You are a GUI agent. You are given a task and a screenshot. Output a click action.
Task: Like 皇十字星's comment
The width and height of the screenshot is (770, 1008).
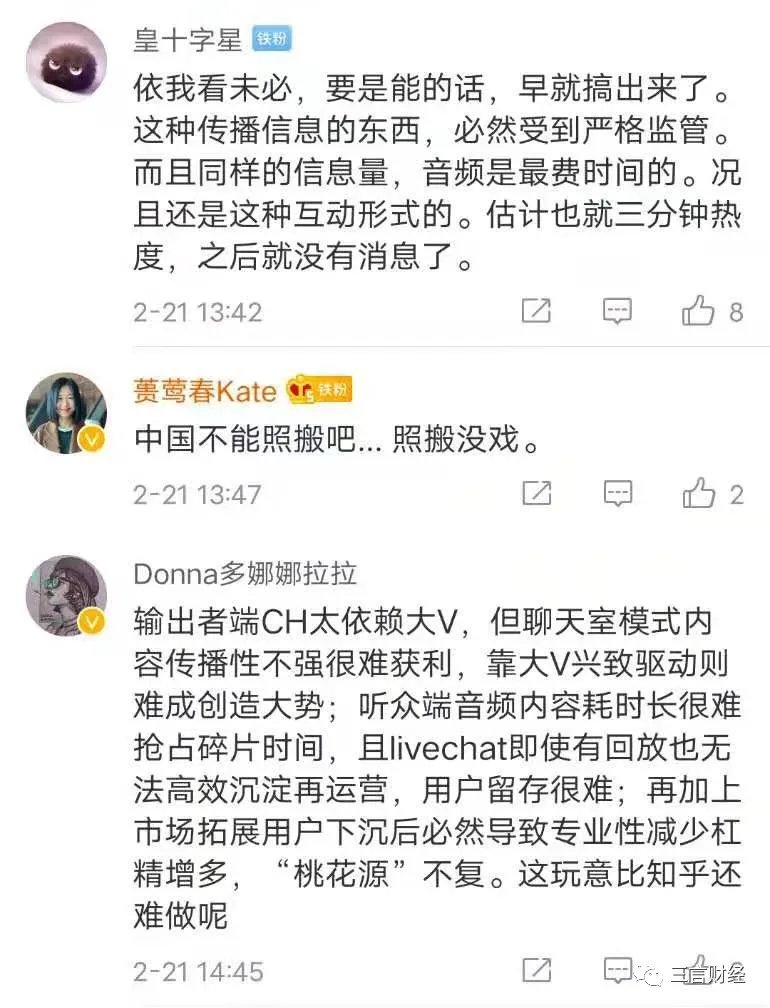coord(698,311)
